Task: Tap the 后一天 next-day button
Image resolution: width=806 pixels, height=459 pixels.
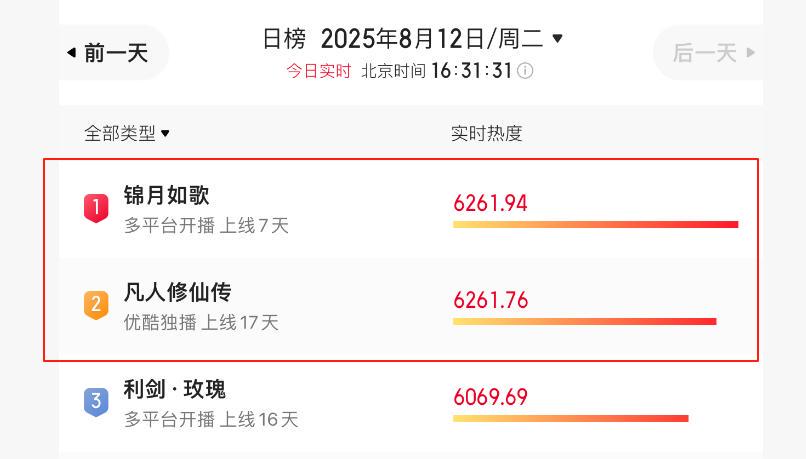Action: [712, 53]
